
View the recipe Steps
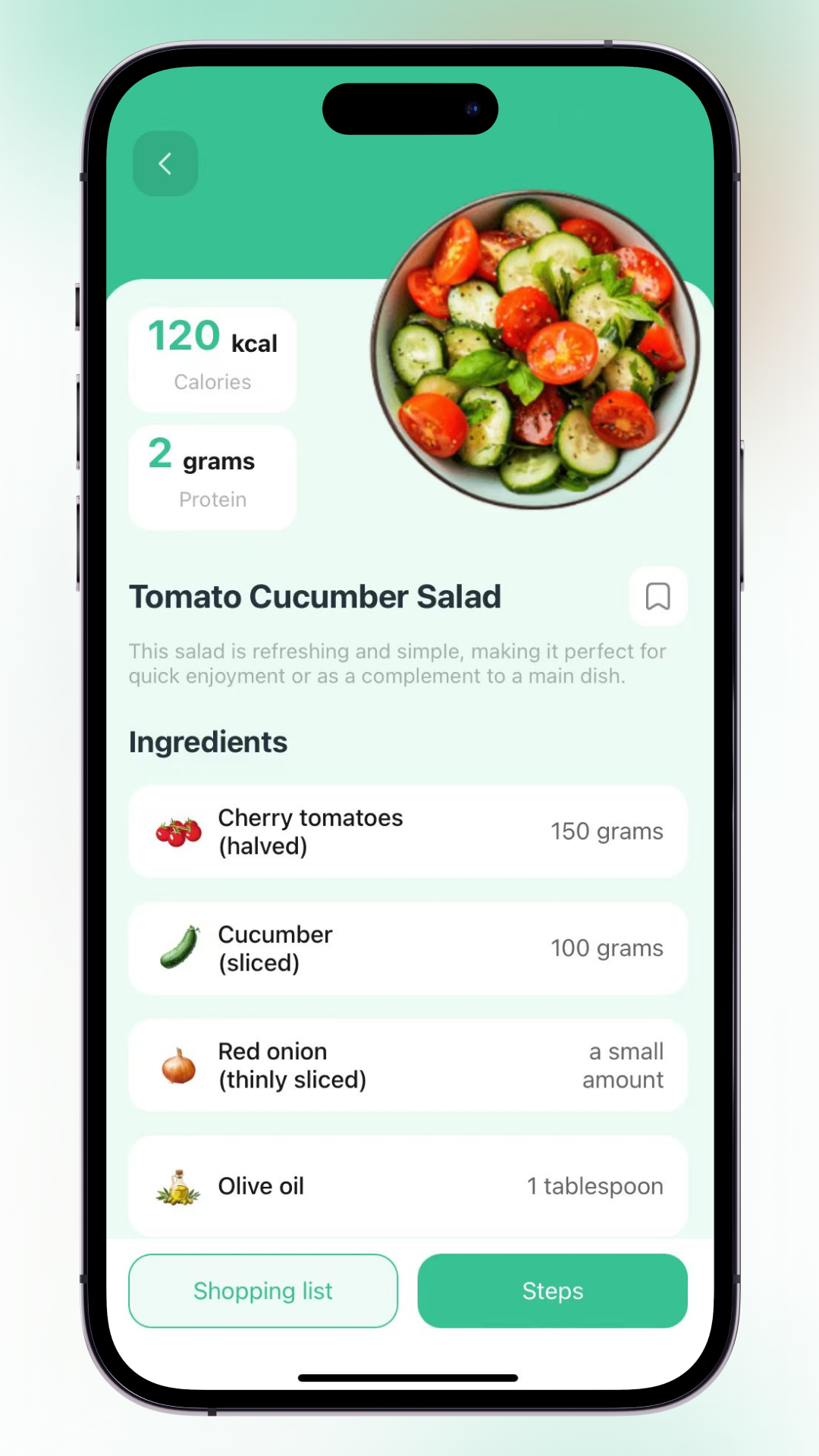(552, 1291)
